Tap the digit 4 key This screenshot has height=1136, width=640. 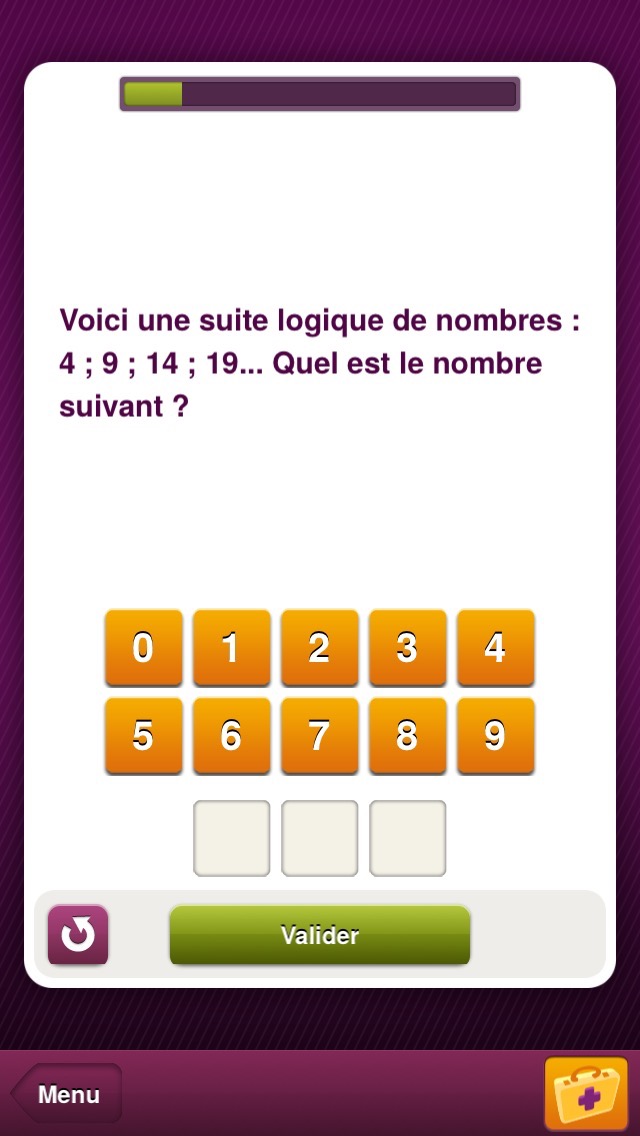[496, 648]
